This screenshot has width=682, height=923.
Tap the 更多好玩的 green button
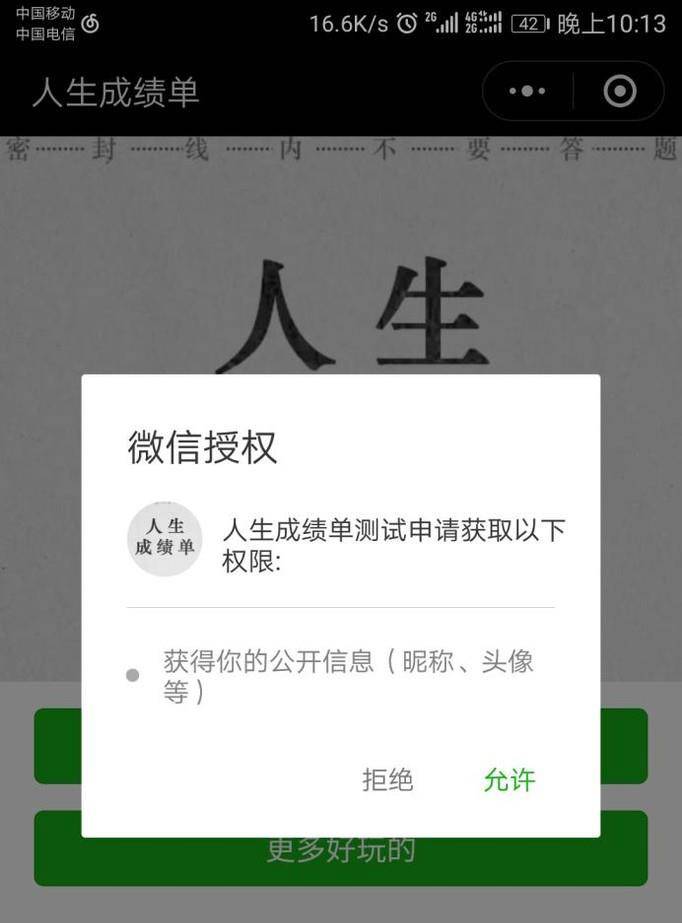coord(340,862)
